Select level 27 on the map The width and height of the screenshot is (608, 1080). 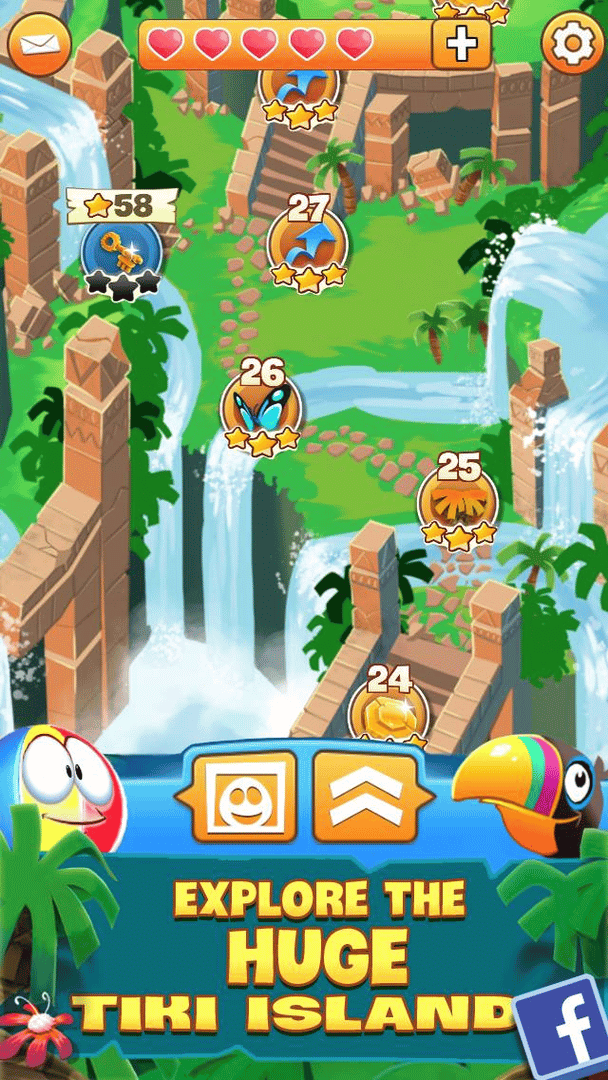308,243
